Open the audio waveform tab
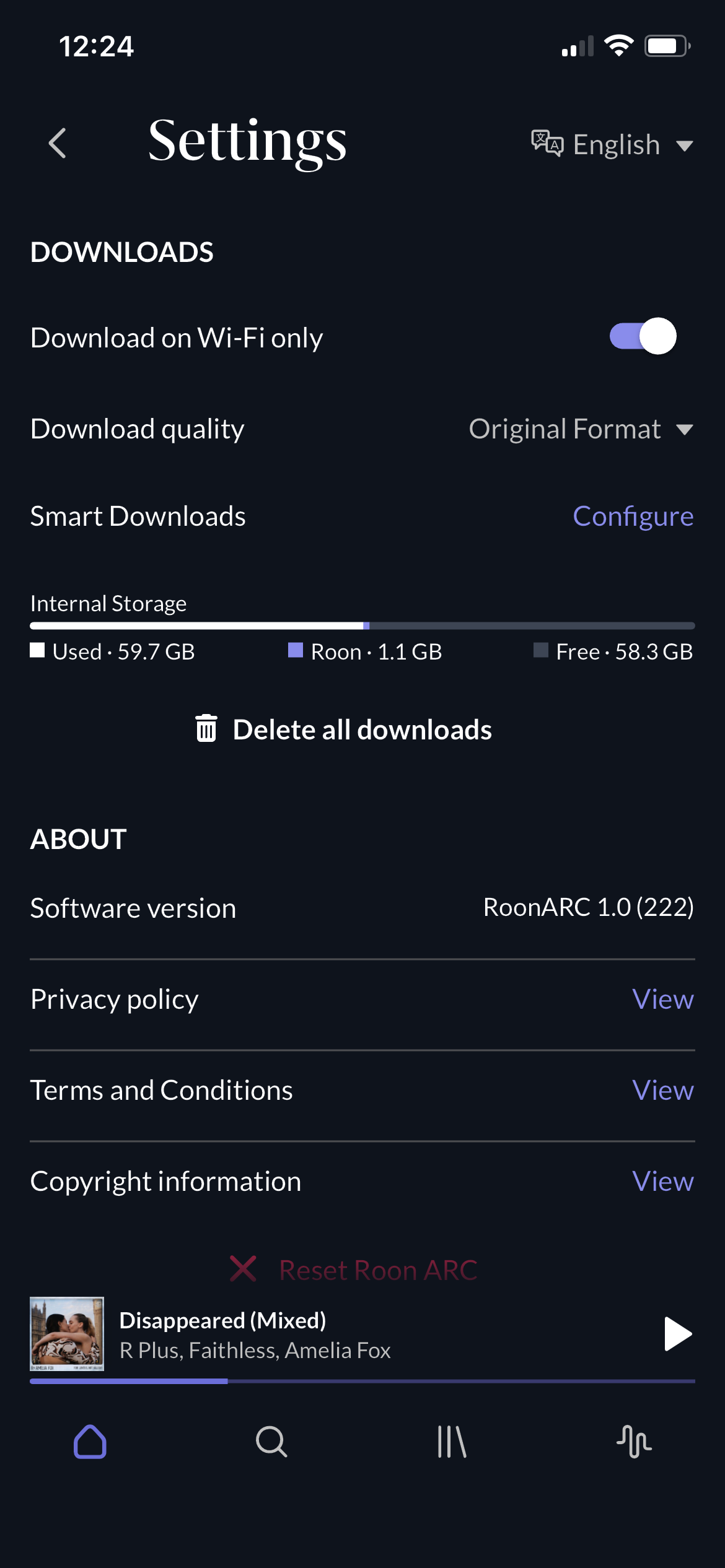Viewport: 725px width, 1568px height. [633, 1442]
